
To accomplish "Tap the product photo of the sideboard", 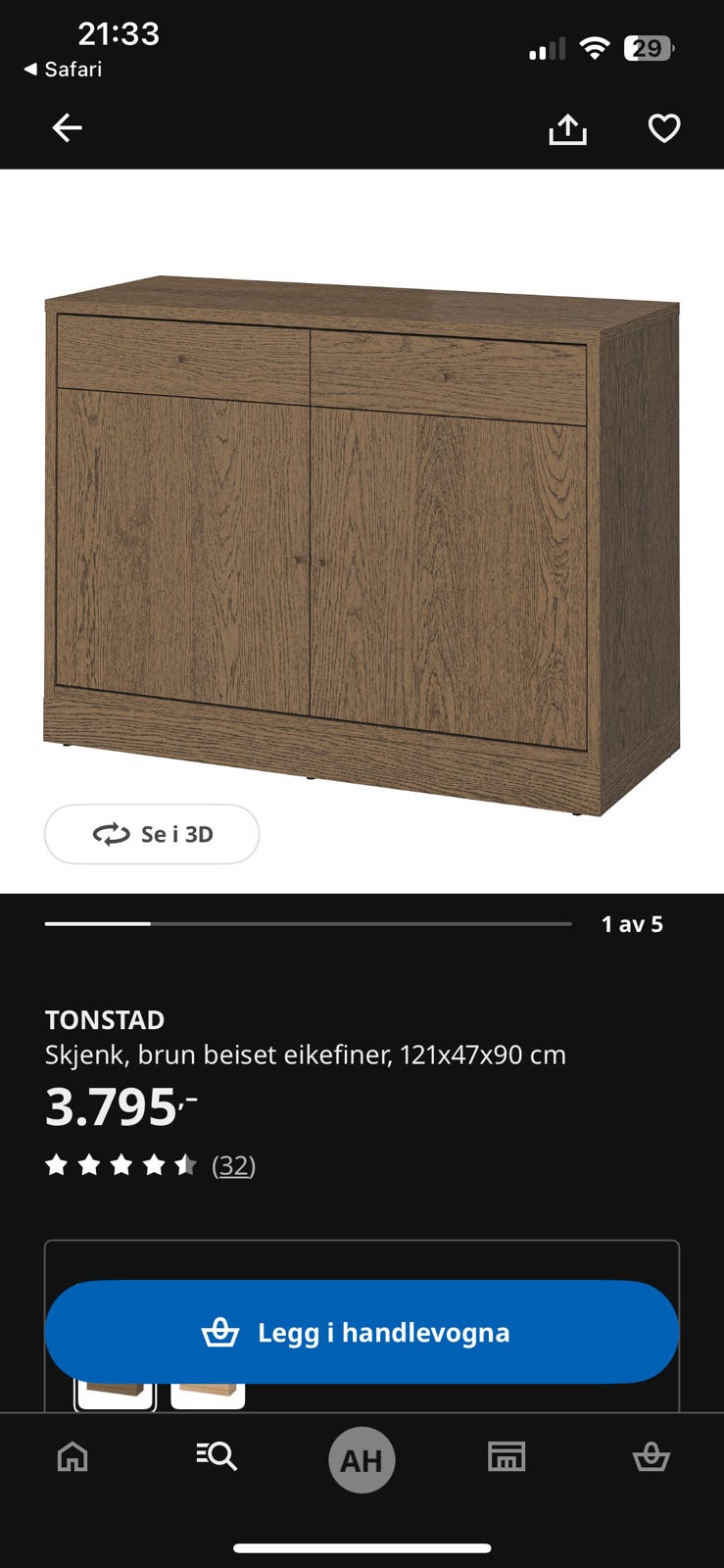I will [x=362, y=529].
